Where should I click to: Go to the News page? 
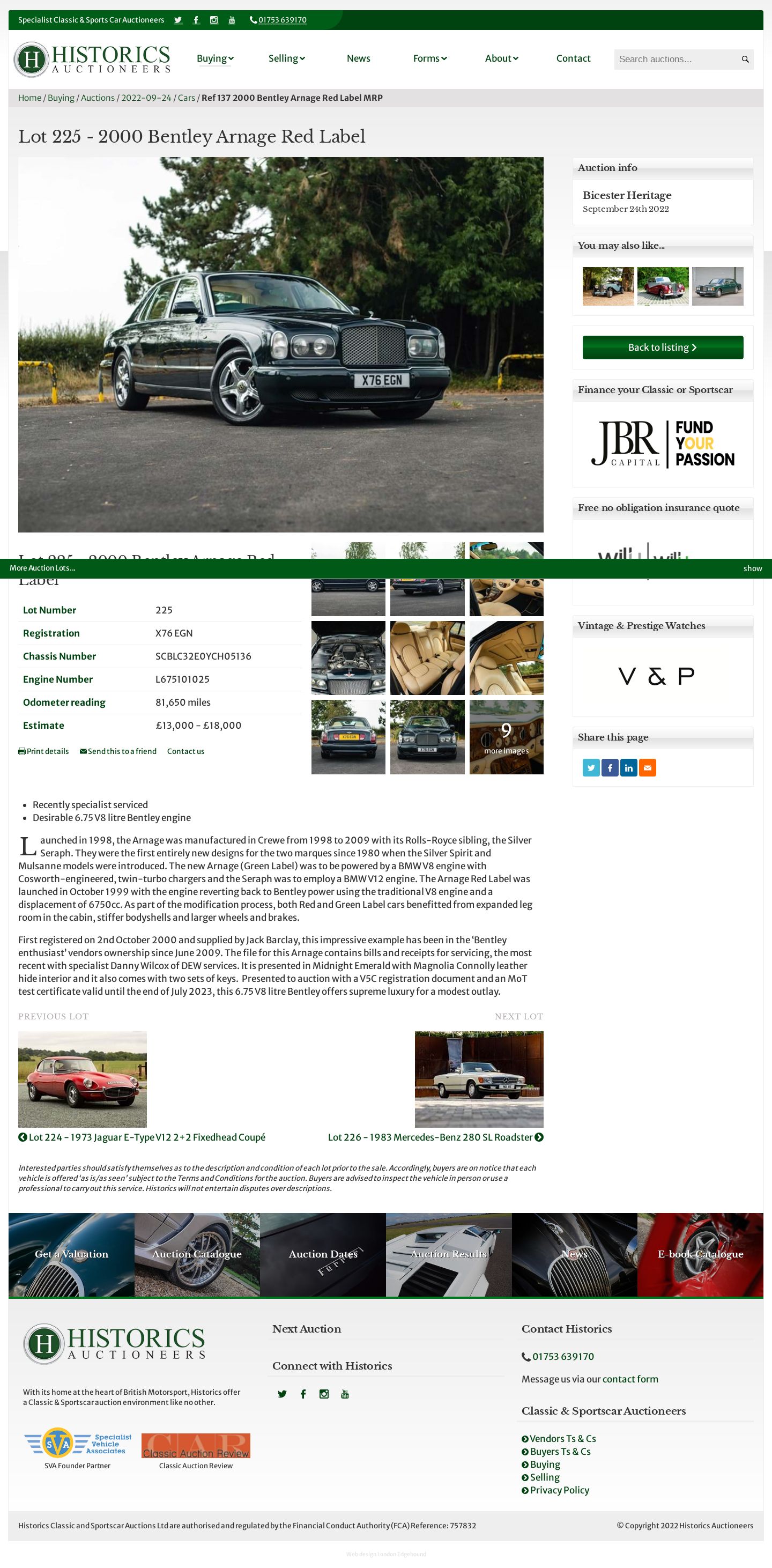coord(358,58)
